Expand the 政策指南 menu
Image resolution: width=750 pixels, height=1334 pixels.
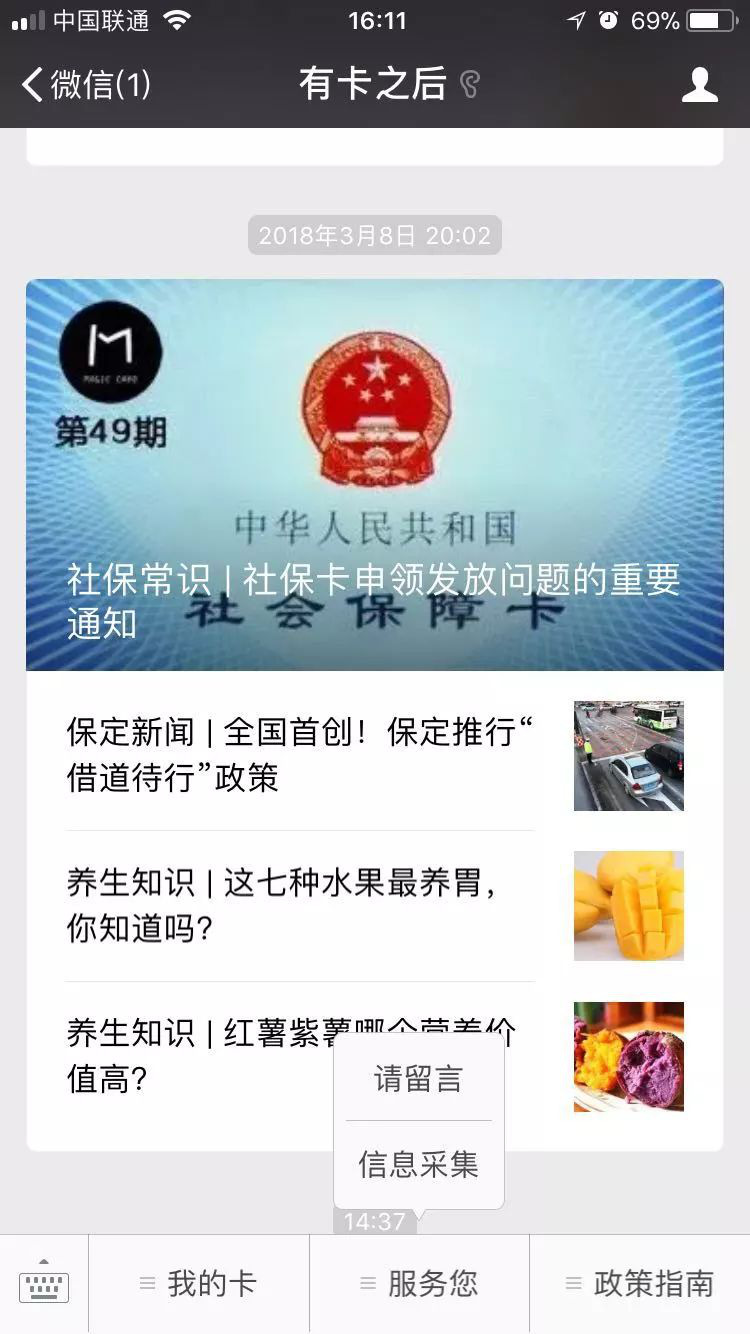(x=640, y=1284)
